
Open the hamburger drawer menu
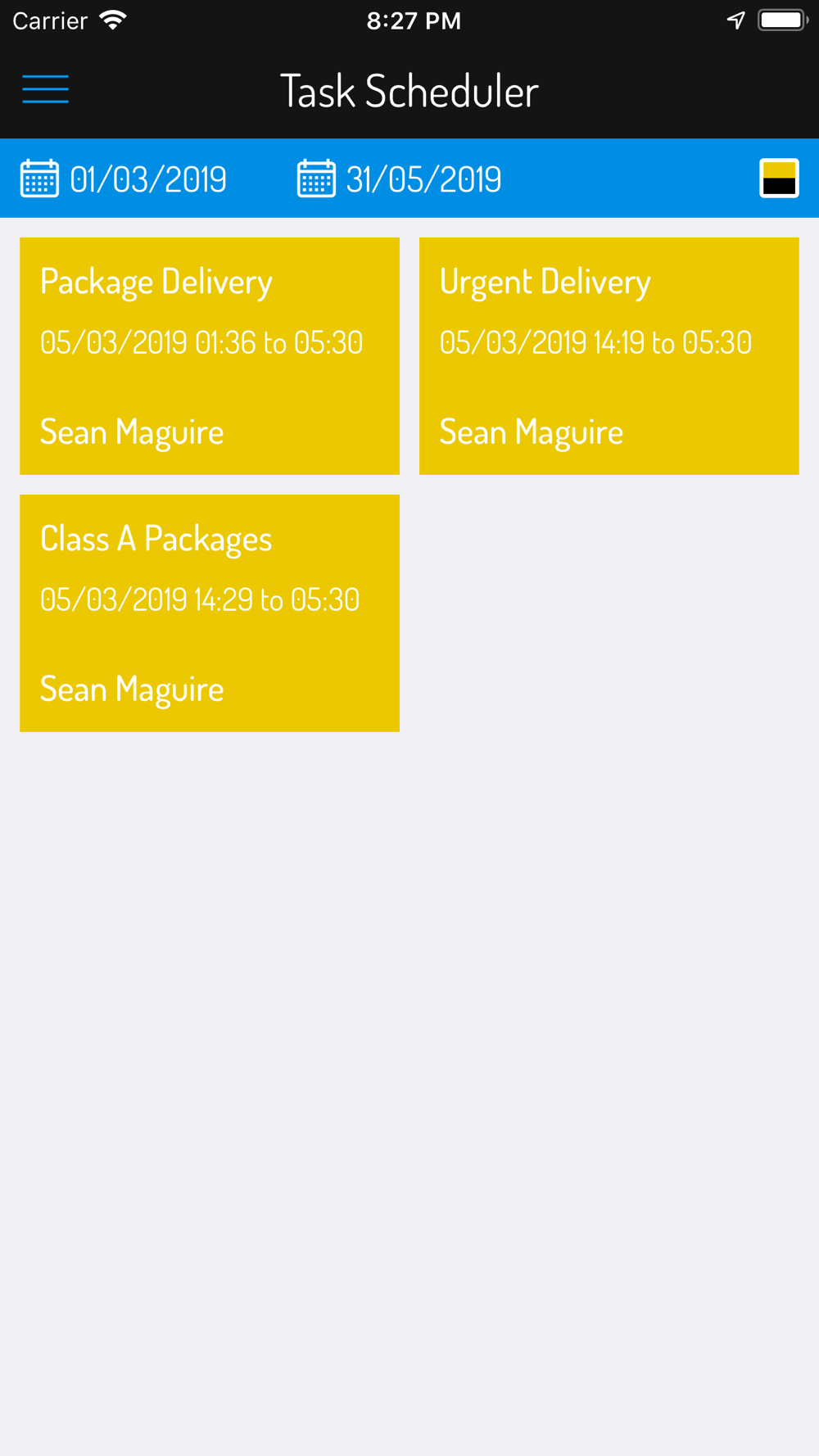point(45,89)
